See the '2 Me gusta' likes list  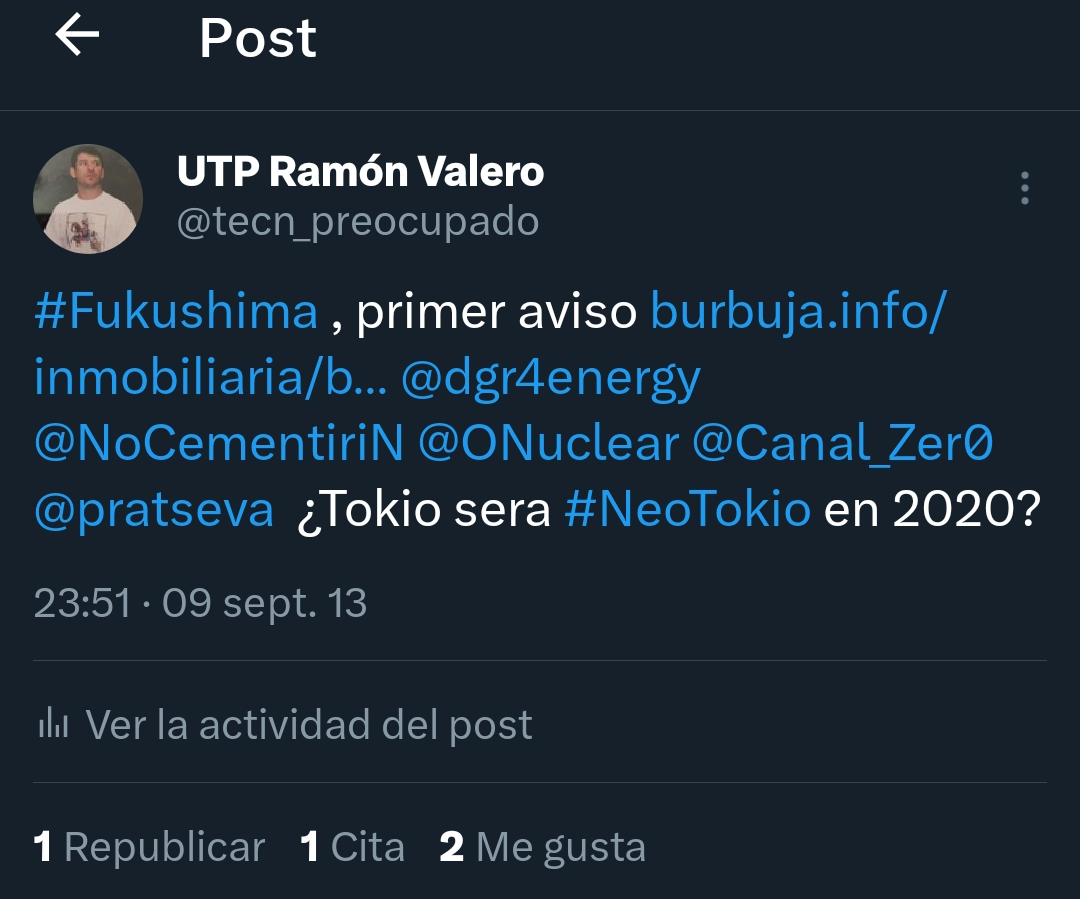pyautogui.click(x=542, y=847)
